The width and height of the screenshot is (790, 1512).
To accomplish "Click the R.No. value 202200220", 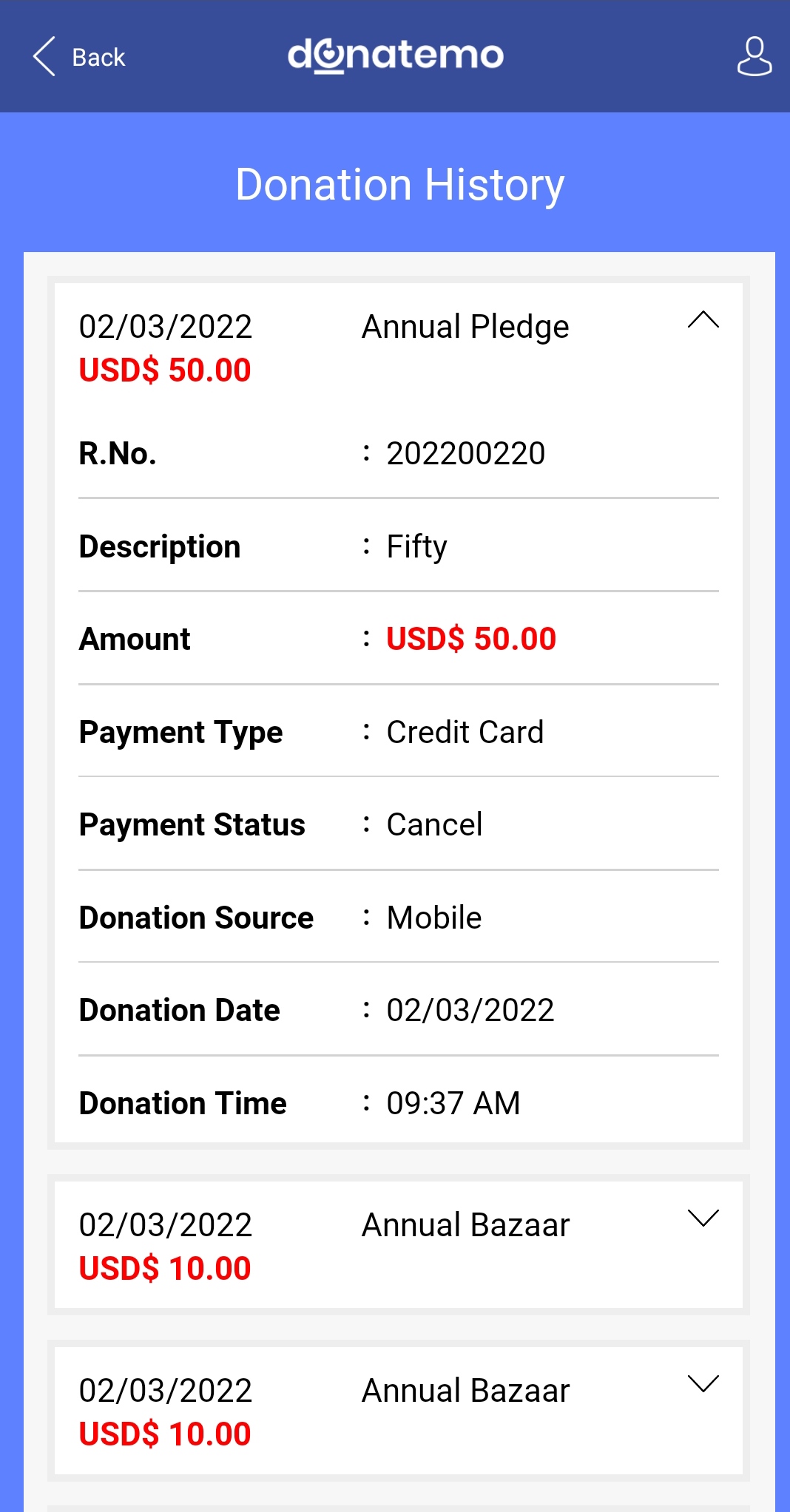I will pyautogui.click(x=466, y=453).
